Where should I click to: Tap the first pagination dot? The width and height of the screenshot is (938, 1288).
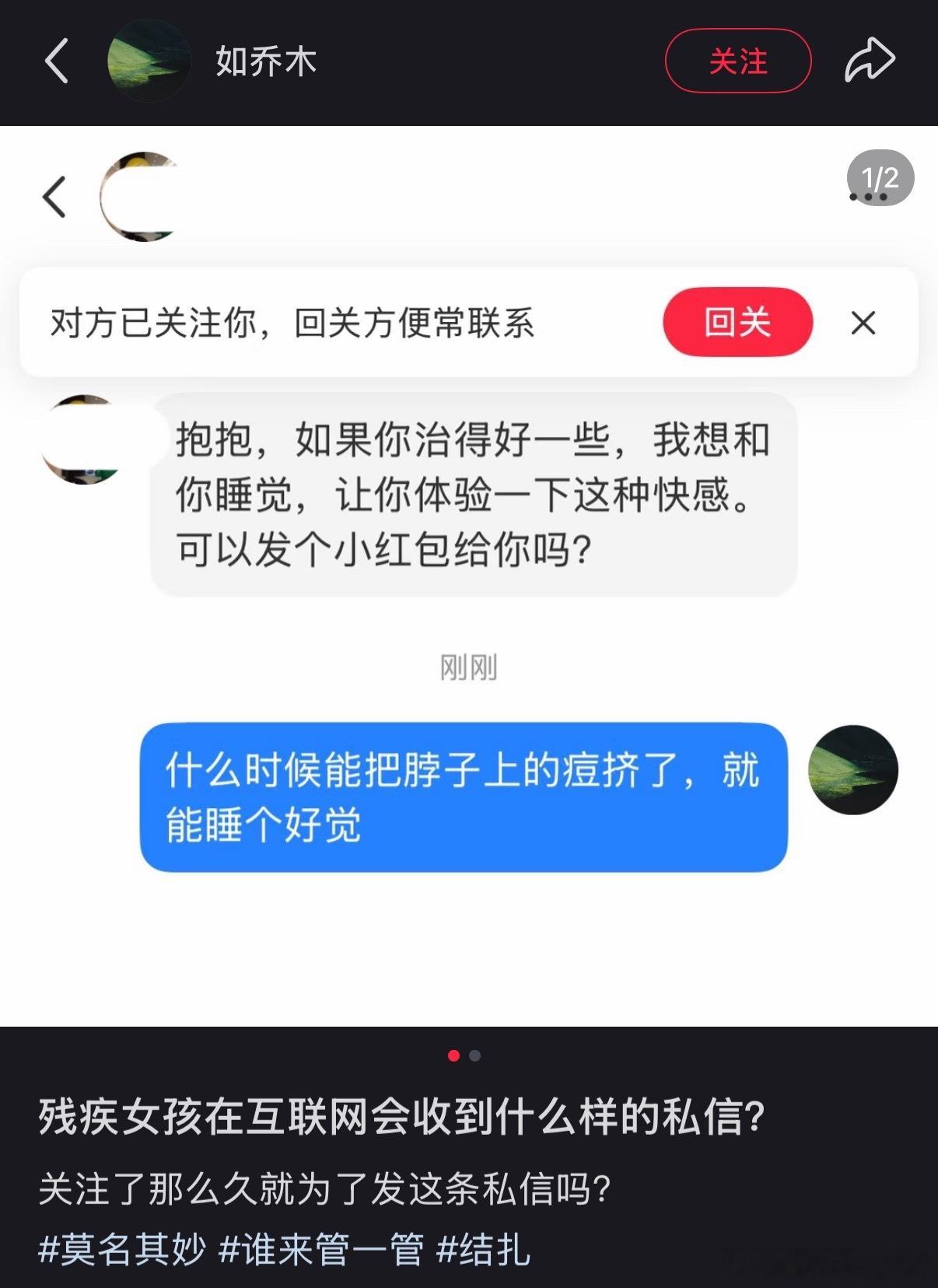pos(453,1056)
